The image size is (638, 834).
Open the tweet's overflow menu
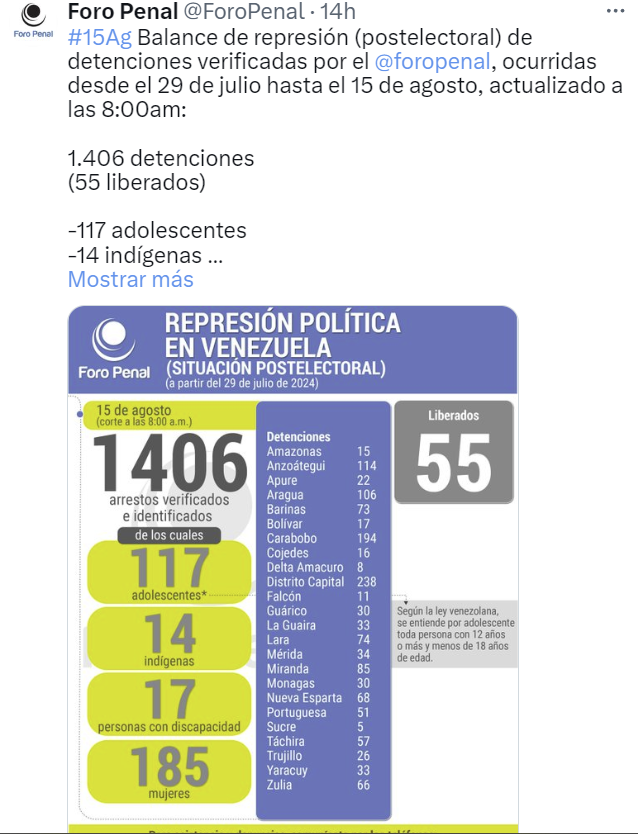[x=618, y=11]
